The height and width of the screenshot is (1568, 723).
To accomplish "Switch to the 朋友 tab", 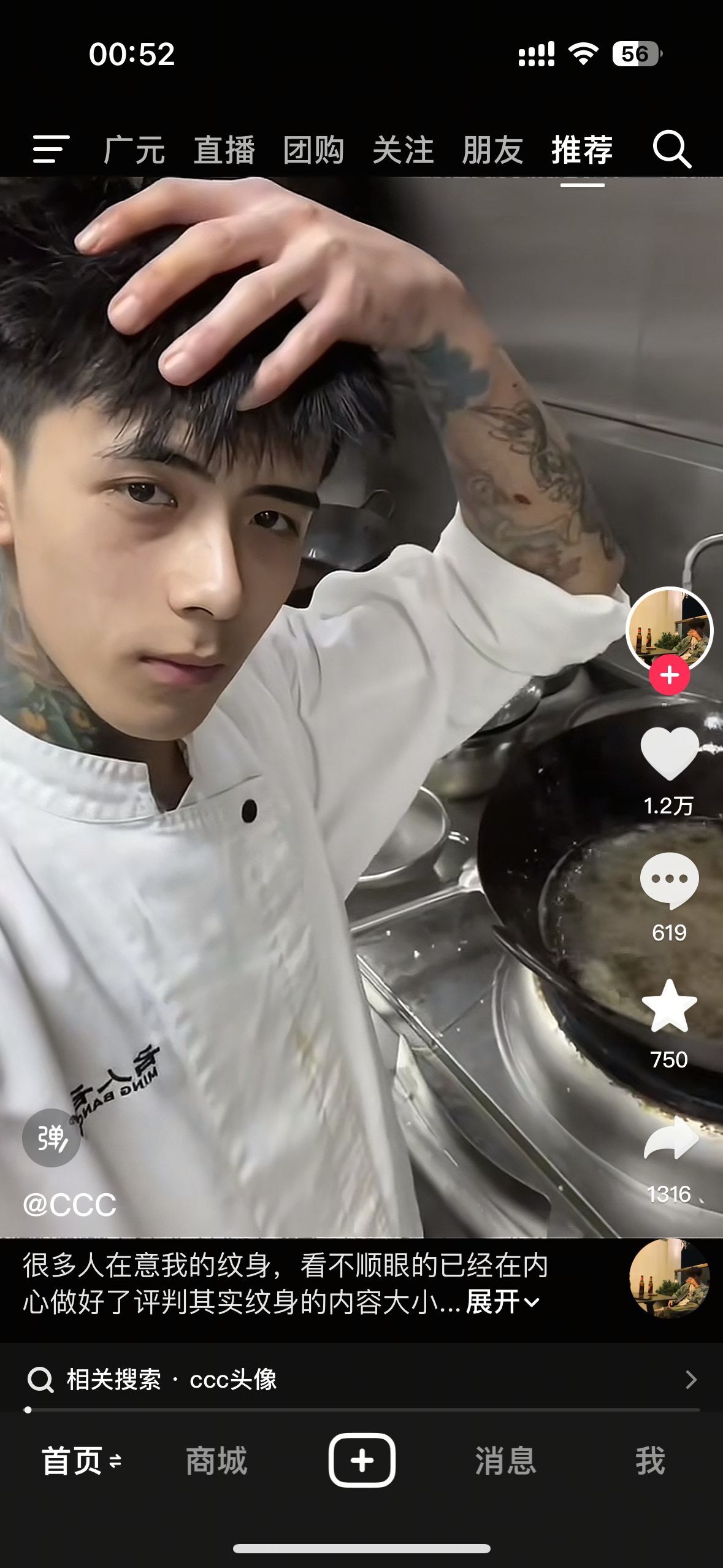I will [492, 150].
